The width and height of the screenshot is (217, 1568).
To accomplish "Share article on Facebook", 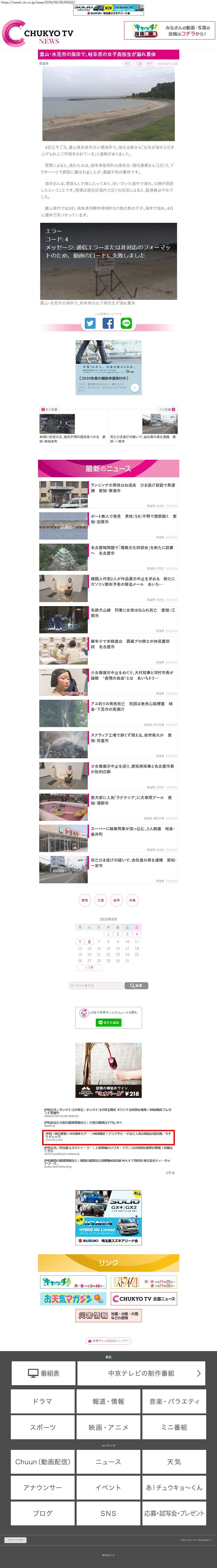I will [x=108, y=323].
